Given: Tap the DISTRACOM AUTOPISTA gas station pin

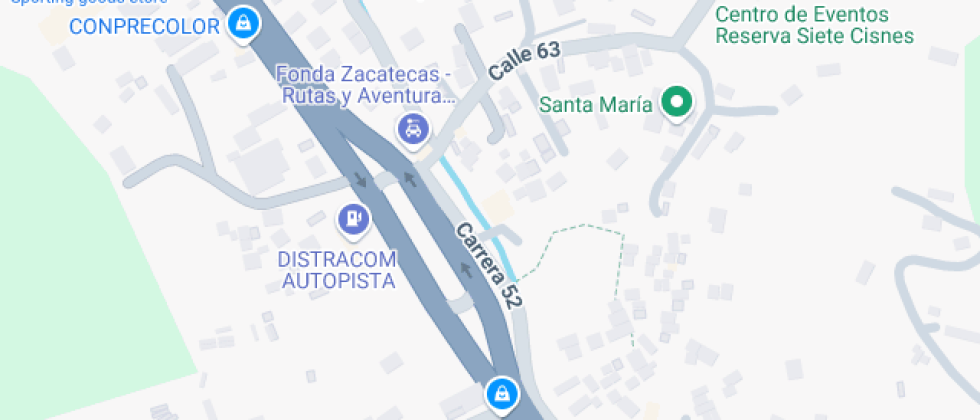Looking at the screenshot, I should [x=352, y=217].
